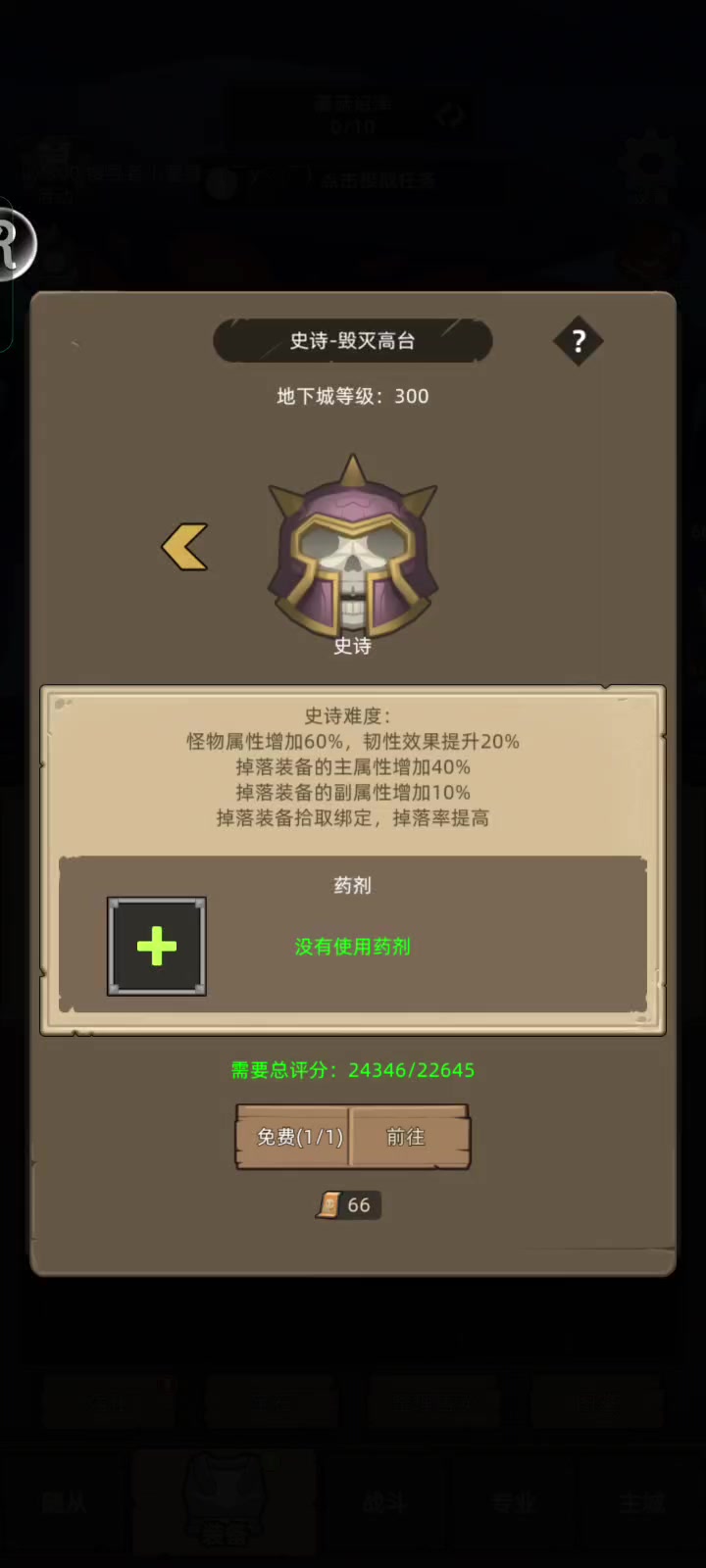
Task: Tap the 免费(1/1) free entry button
Action: click(x=293, y=1137)
